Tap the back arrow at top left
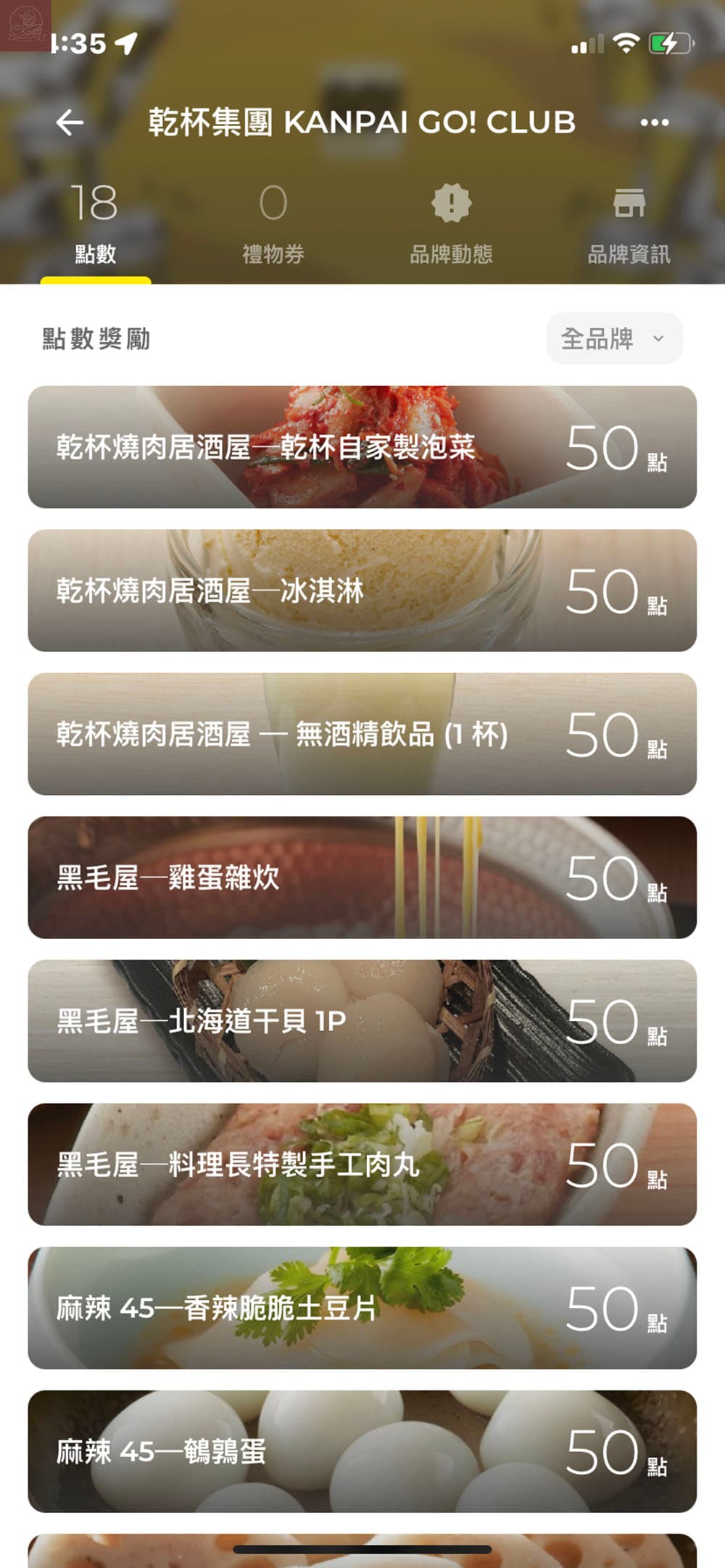The image size is (725, 1568). coord(68,122)
